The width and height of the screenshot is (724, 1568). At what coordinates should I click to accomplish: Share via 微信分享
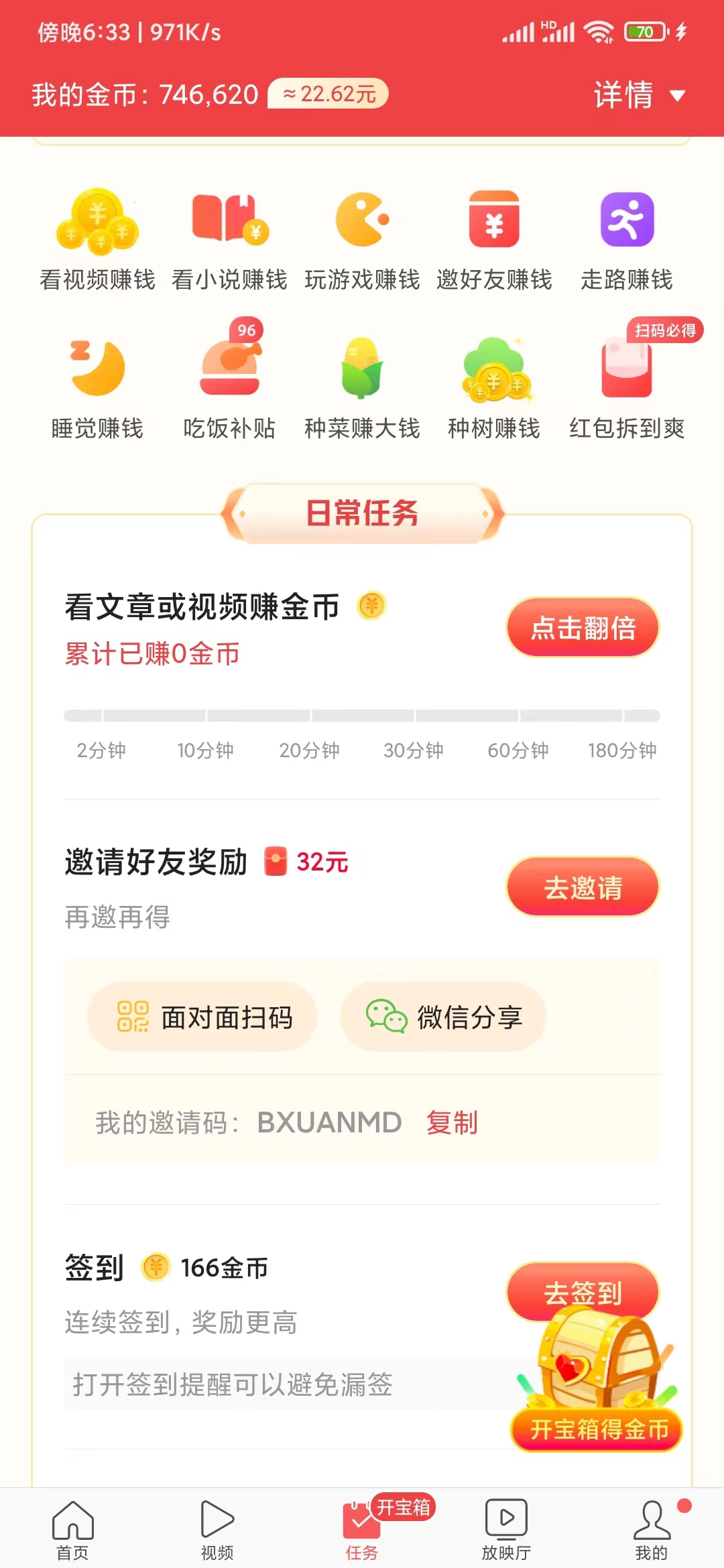click(x=445, y=1016)
